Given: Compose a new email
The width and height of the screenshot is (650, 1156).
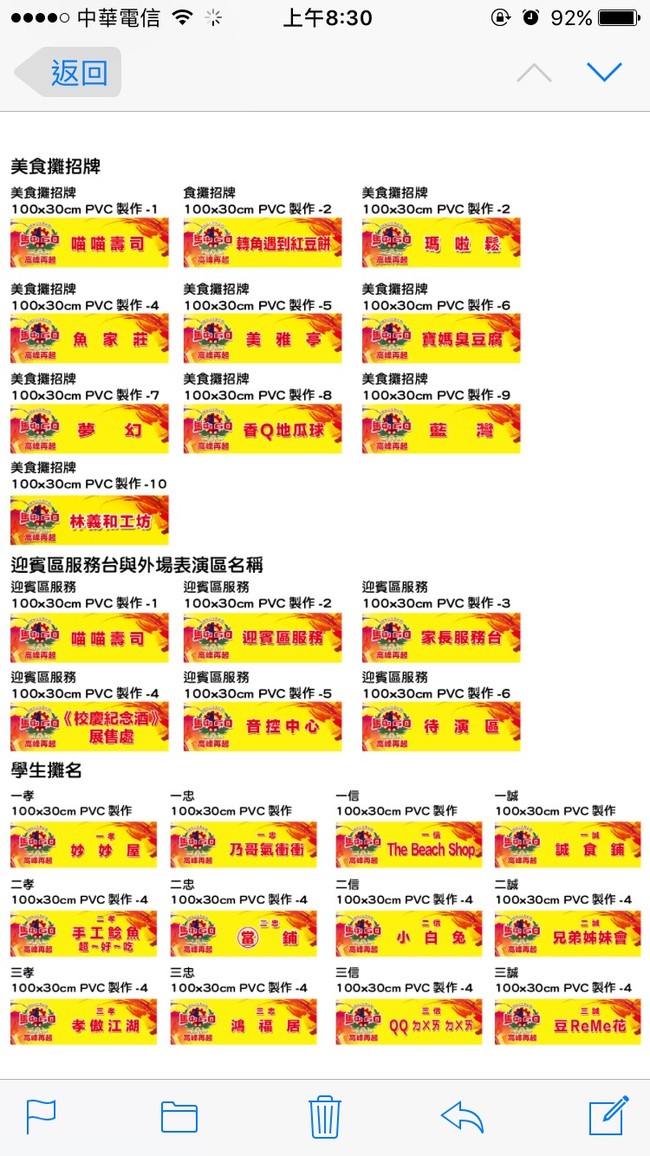Looking at the screenshot, I should coord(608,1114).
